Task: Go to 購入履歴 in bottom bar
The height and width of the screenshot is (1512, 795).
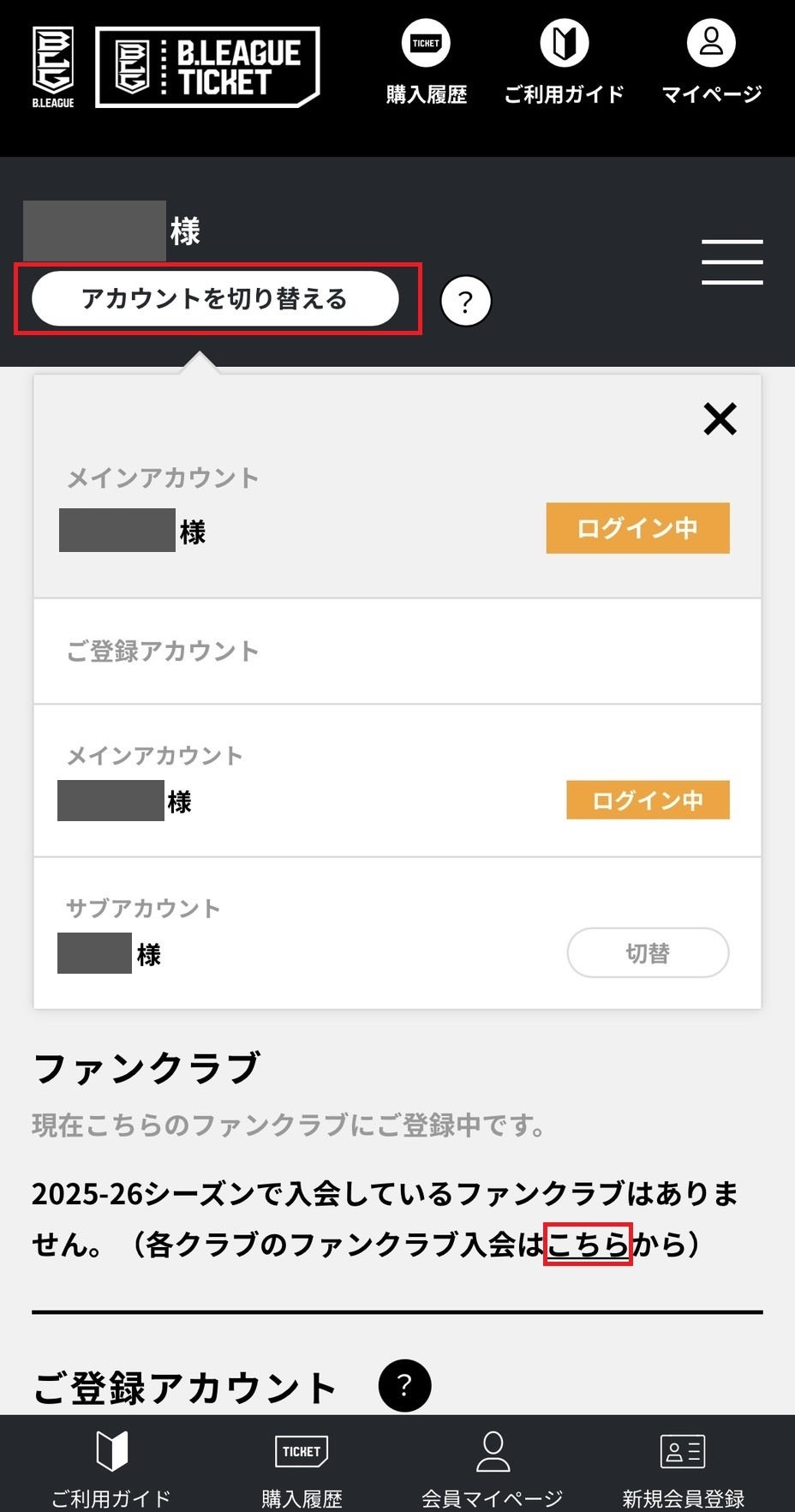Action: tap(302, 1467)
